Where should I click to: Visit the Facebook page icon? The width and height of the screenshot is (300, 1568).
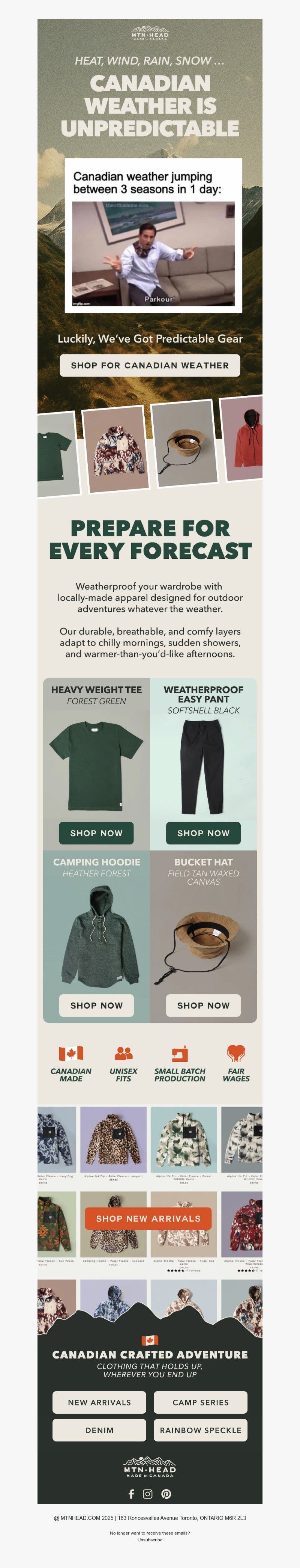[131, 1493]
